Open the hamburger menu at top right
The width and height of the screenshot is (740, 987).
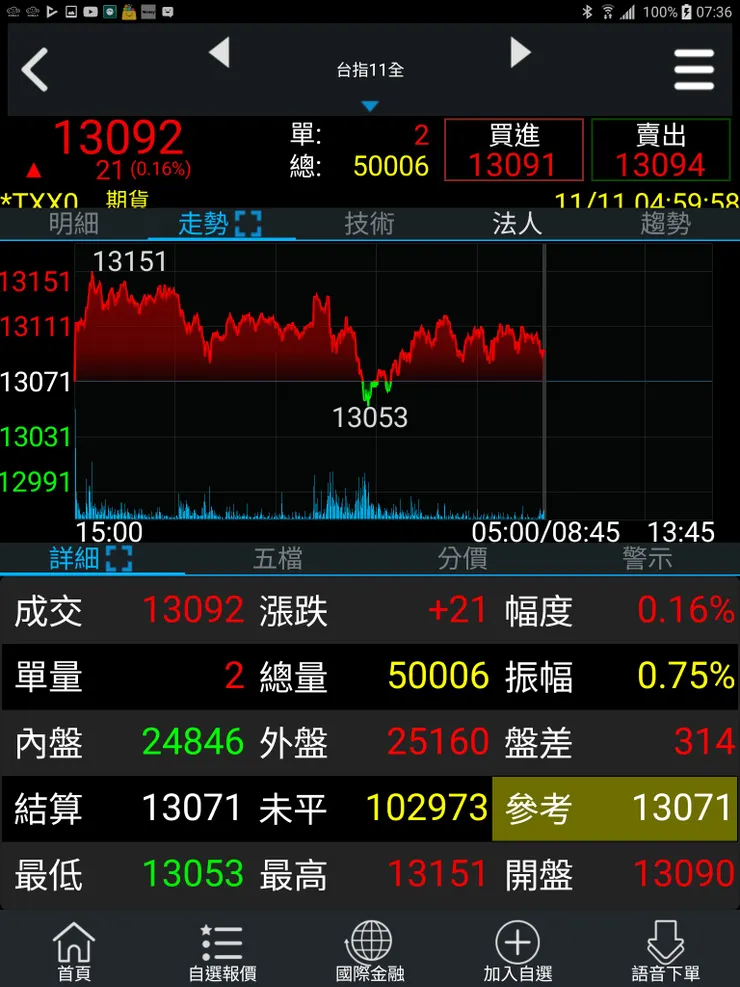(695, 70)
